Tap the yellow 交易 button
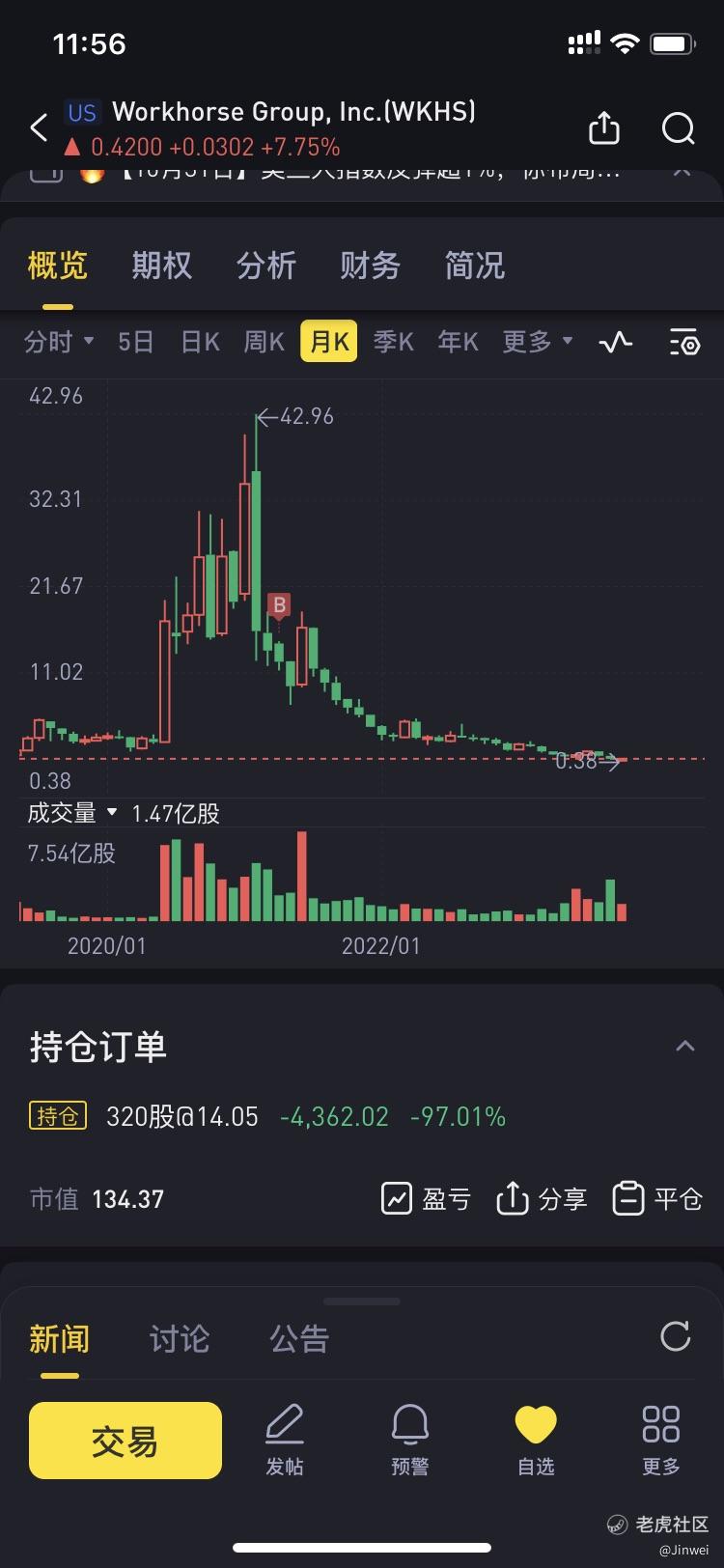 click(125, 1441)
